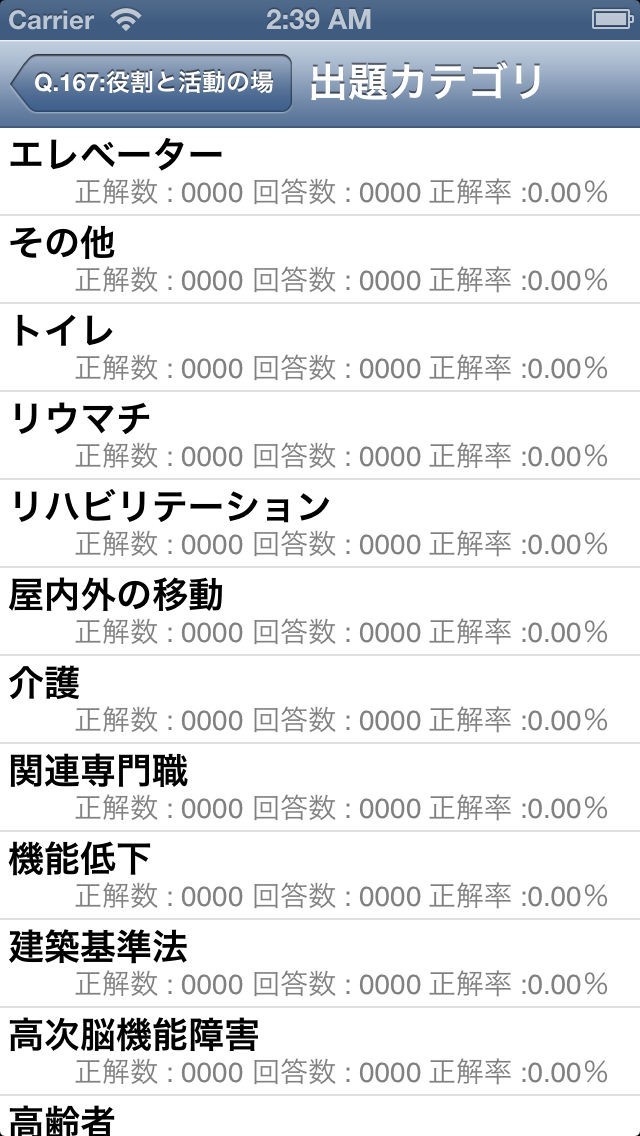Tap the 高齢者 category row
This screenshot has height=1136, width=640.
coord(320,1118)
